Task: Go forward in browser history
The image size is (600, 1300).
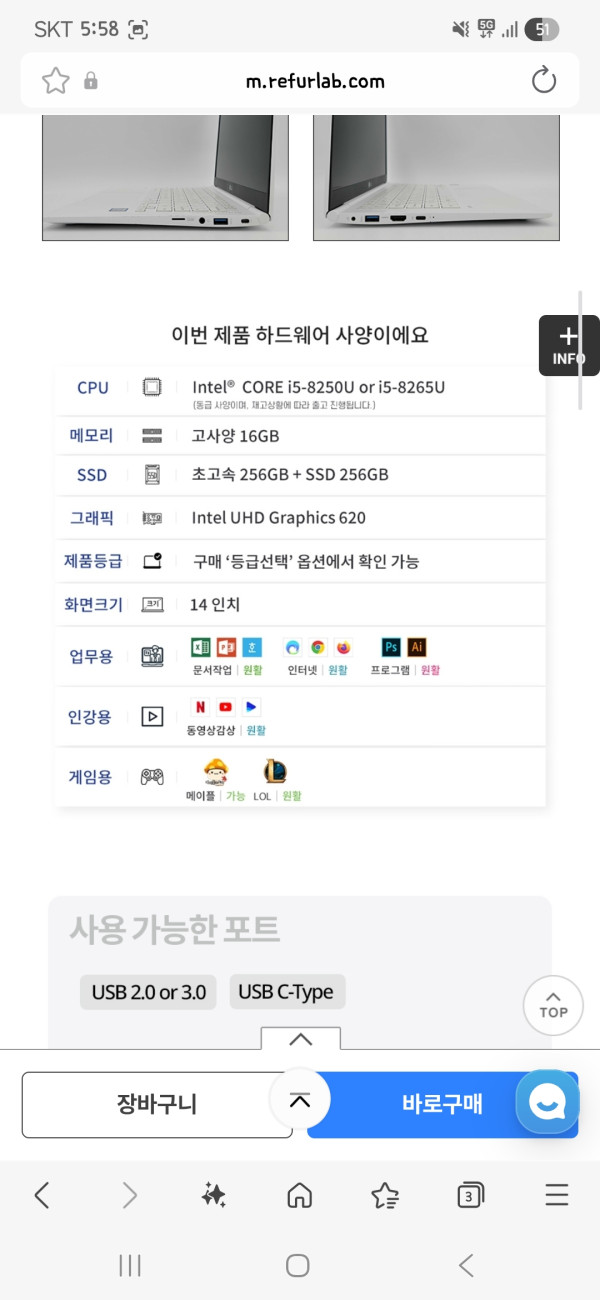Action: tap(129, 1194)
